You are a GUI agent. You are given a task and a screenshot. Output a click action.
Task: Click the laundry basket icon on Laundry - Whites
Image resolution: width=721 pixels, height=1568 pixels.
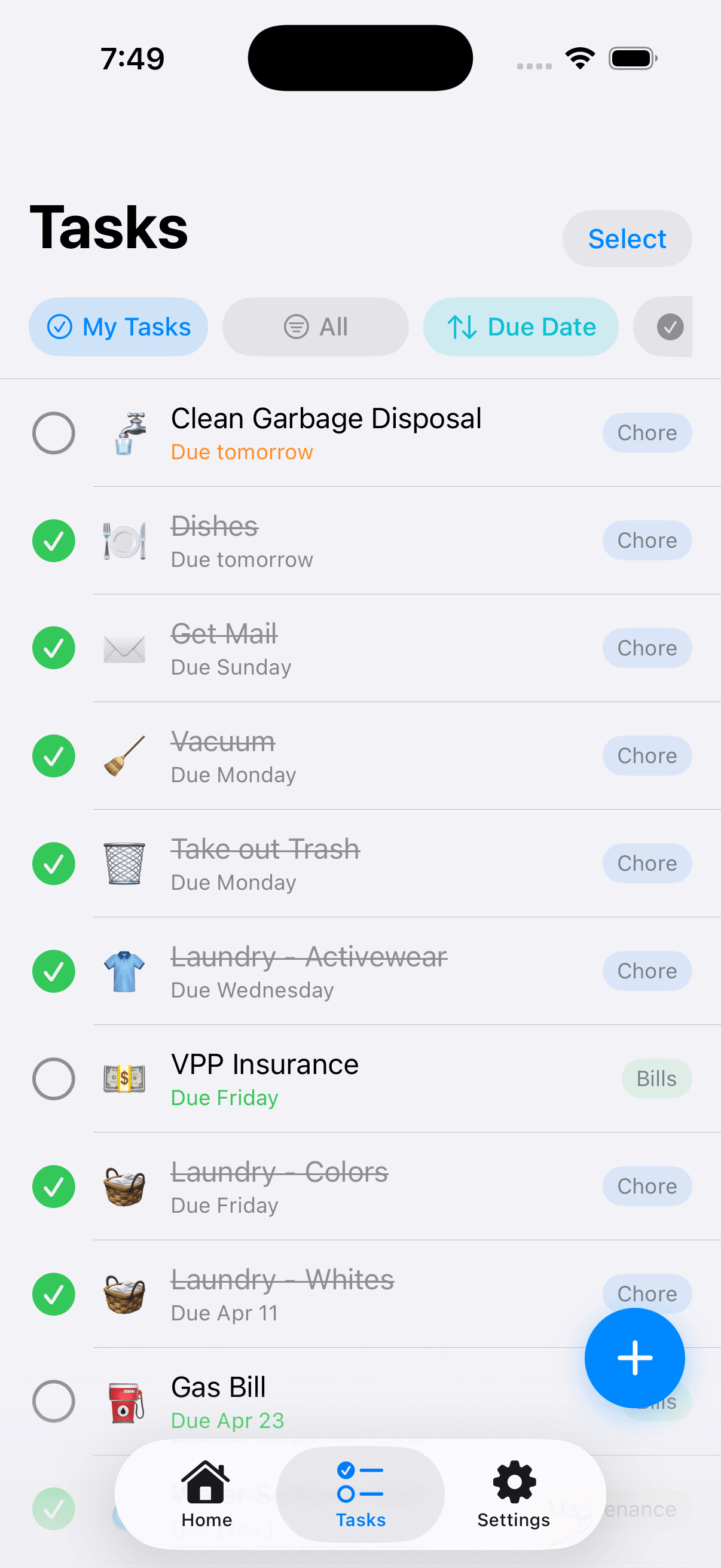click(124, 1294)
